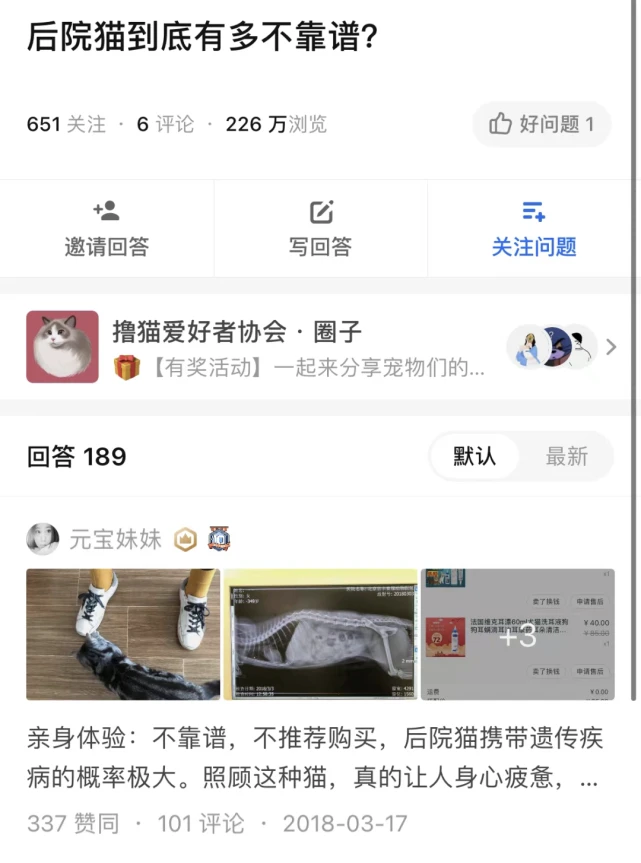Open 元宝妹妹's profile

click(x=114, y=540)
